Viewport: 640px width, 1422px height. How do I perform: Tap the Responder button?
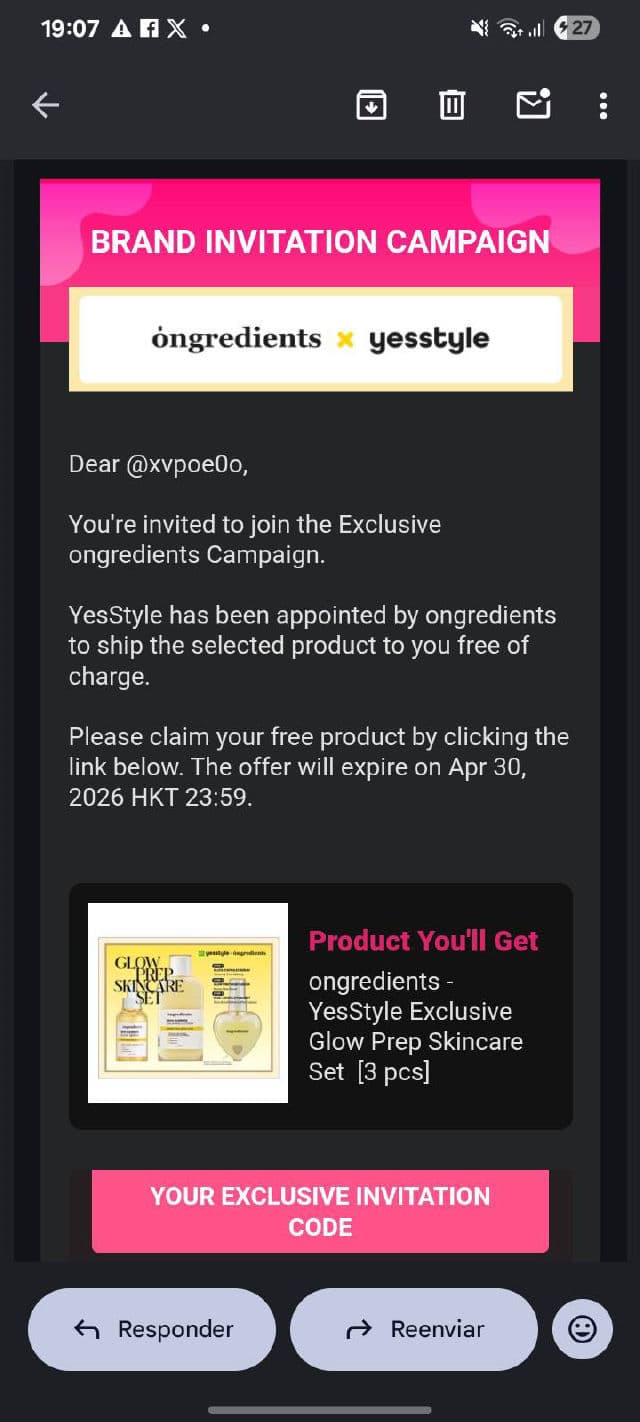[152, 1329]
